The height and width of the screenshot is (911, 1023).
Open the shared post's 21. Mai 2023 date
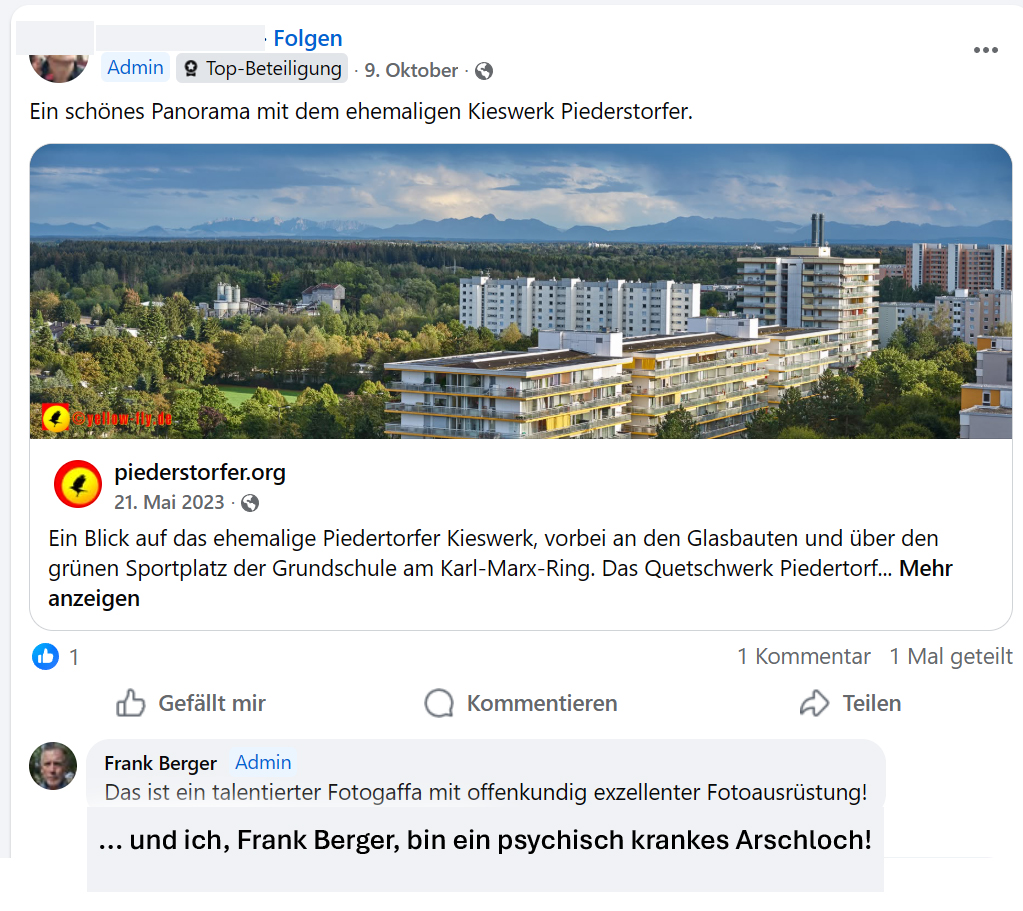pyautogui.click(x=169, y=502)
